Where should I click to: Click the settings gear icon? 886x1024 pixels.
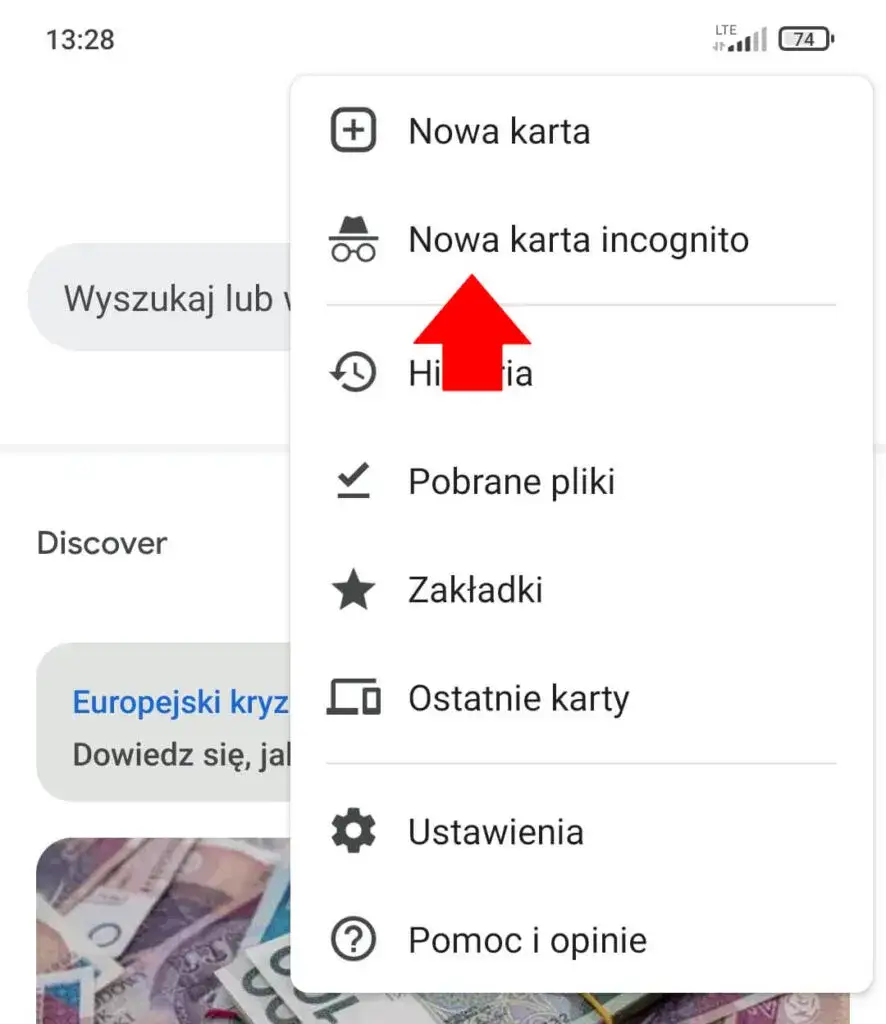pyautogui.click(x=352, y=831)
